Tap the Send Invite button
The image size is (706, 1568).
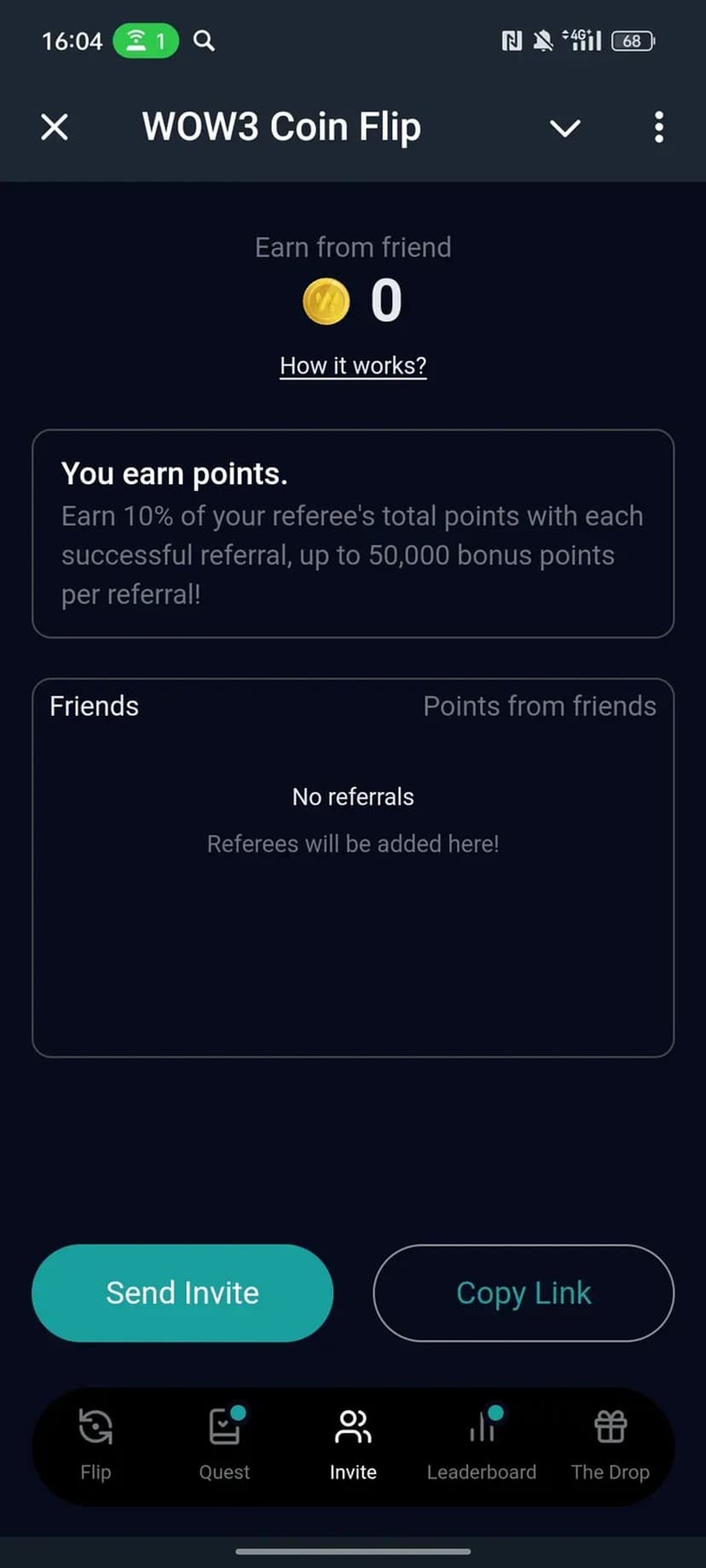182,1293
